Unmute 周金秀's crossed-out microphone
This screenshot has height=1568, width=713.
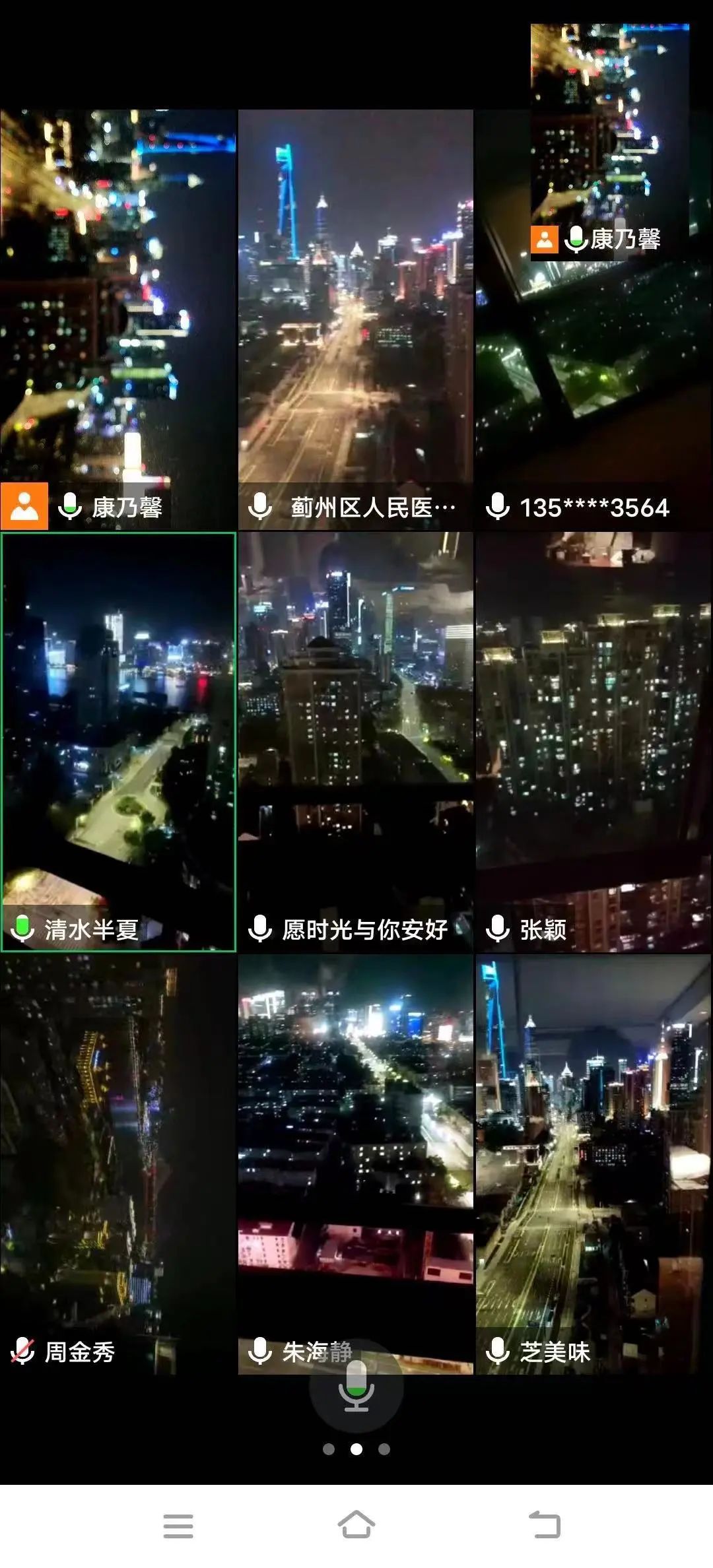coord(23,1349)
